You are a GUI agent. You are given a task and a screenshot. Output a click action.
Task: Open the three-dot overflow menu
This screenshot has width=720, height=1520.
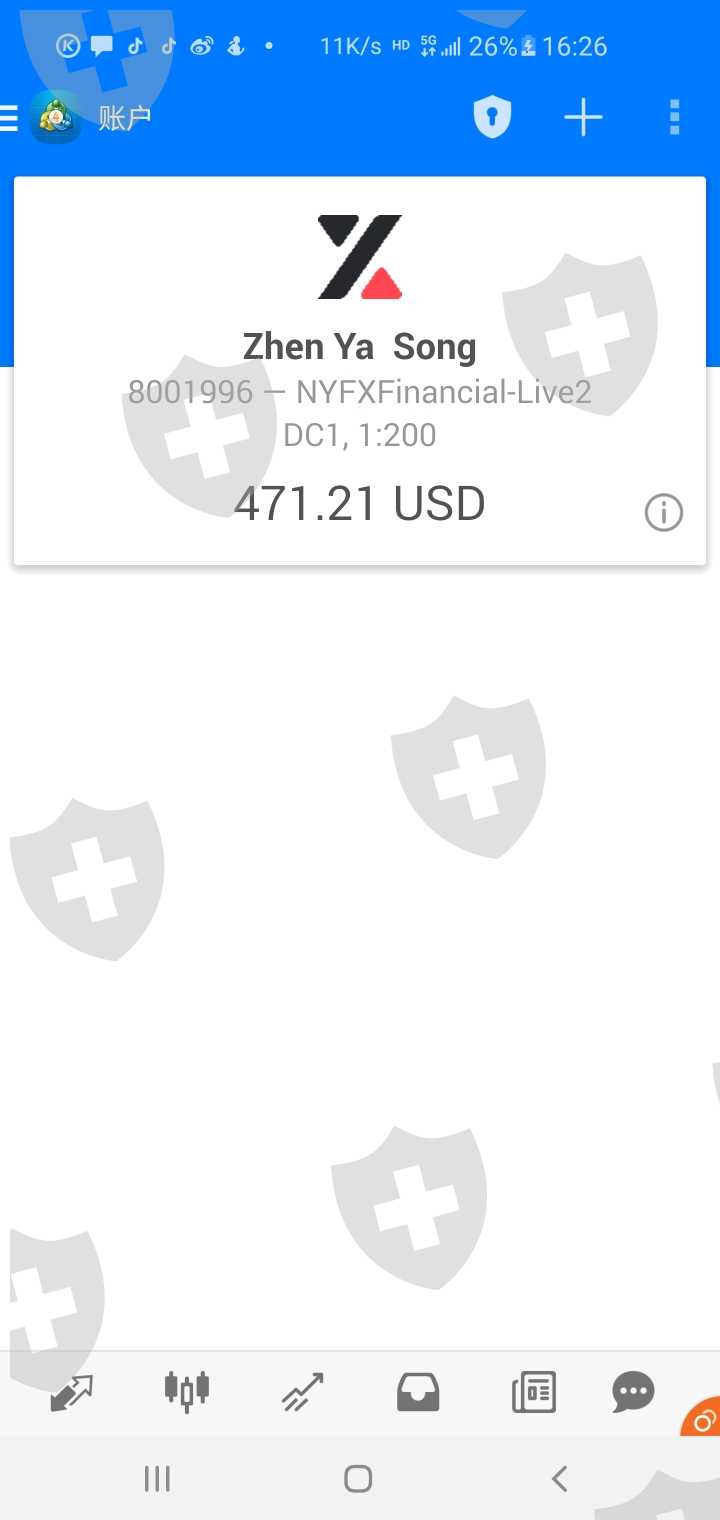(x=675, y=118)
